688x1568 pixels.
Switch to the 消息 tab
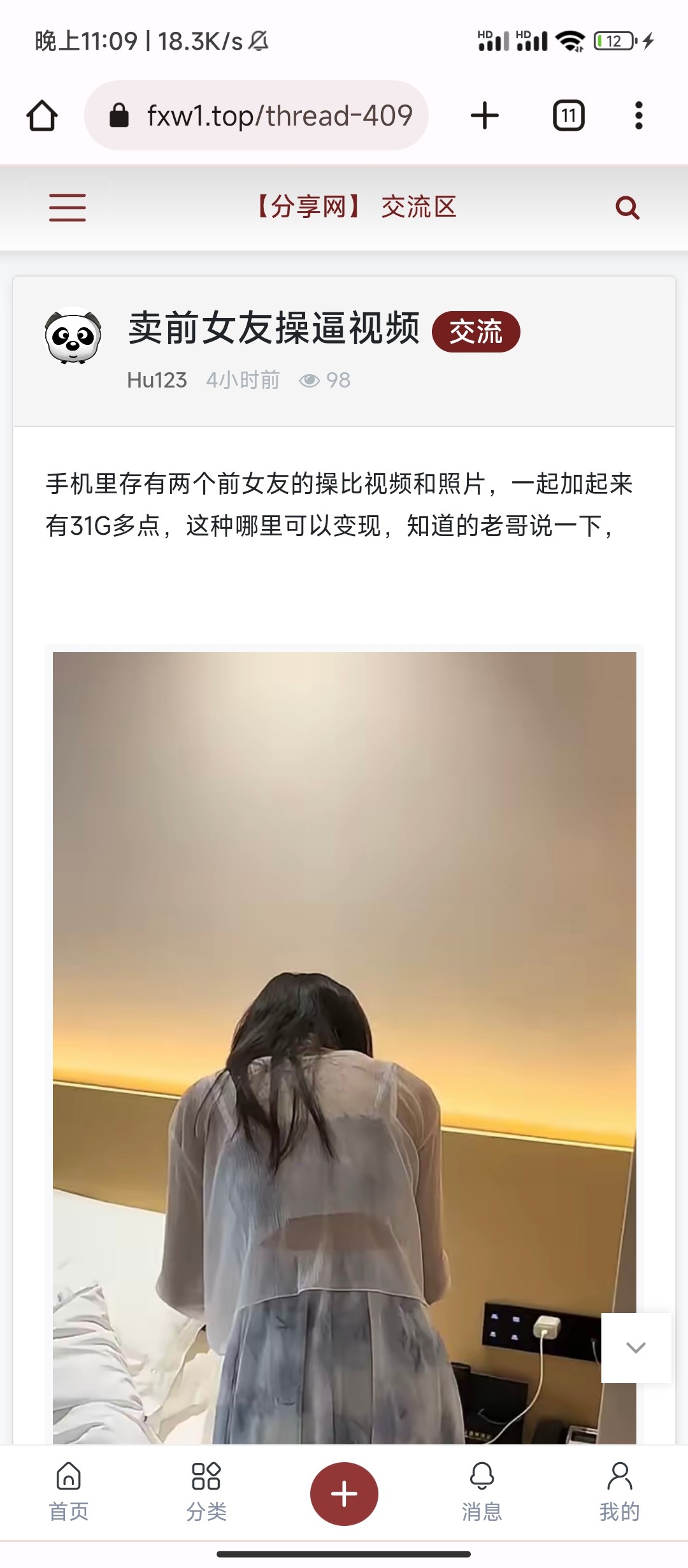[482, 1493]
